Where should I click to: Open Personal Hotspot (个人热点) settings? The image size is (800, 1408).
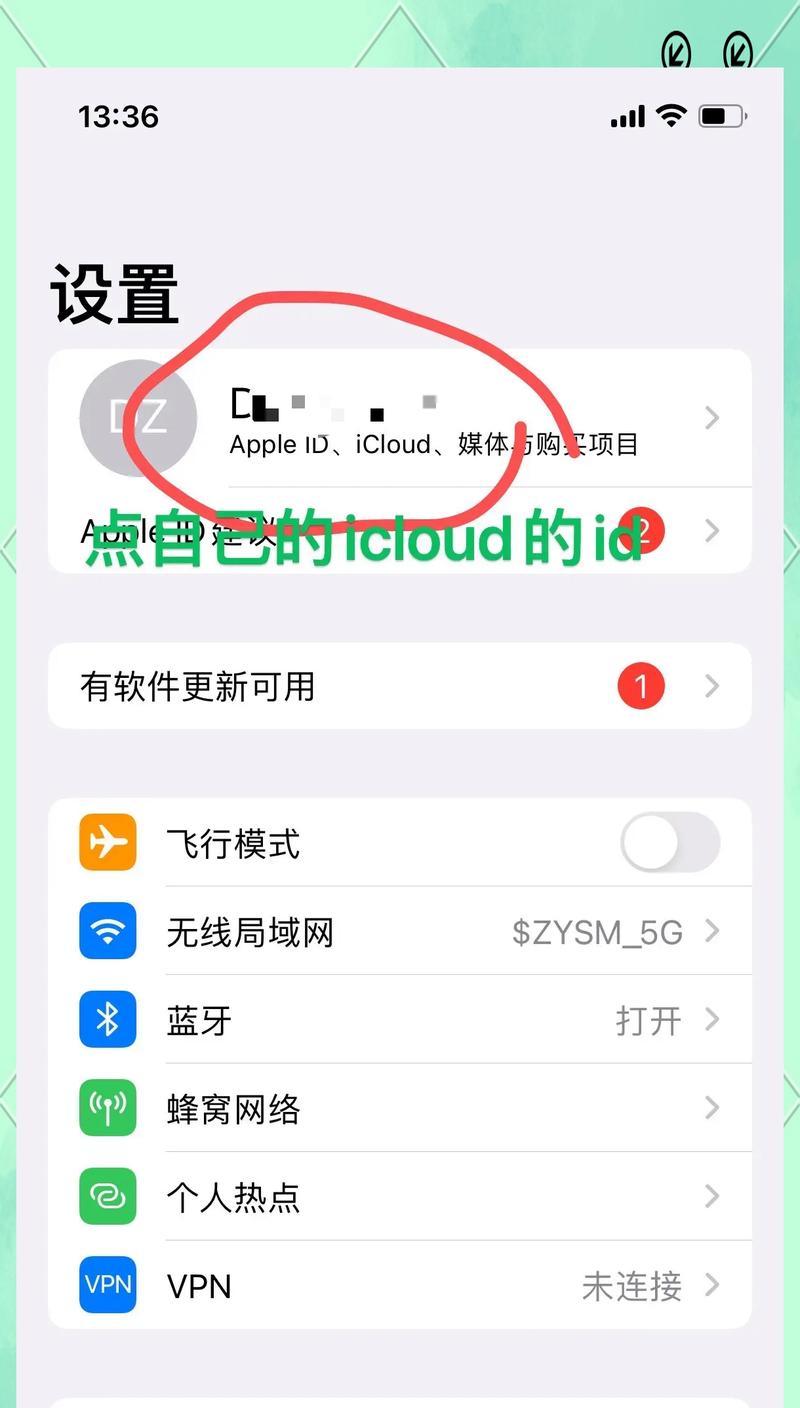tap(400, 1196)
